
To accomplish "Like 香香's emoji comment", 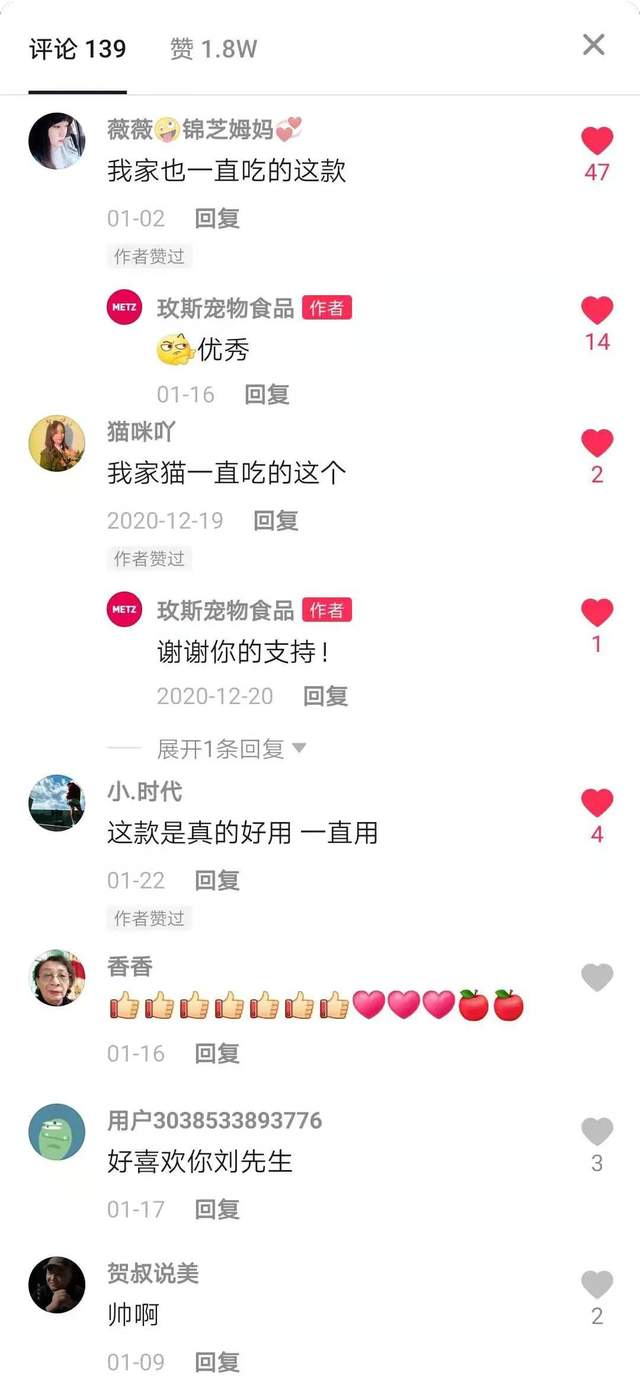I will pyautogui.click(x=597, y=977).
